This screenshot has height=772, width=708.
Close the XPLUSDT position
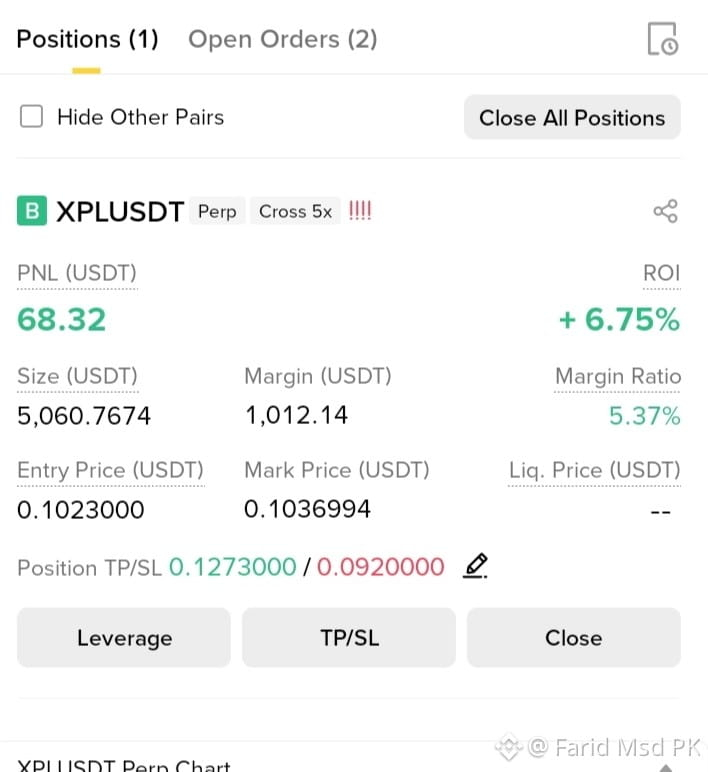pyautogui.click(x=573, y=638)
